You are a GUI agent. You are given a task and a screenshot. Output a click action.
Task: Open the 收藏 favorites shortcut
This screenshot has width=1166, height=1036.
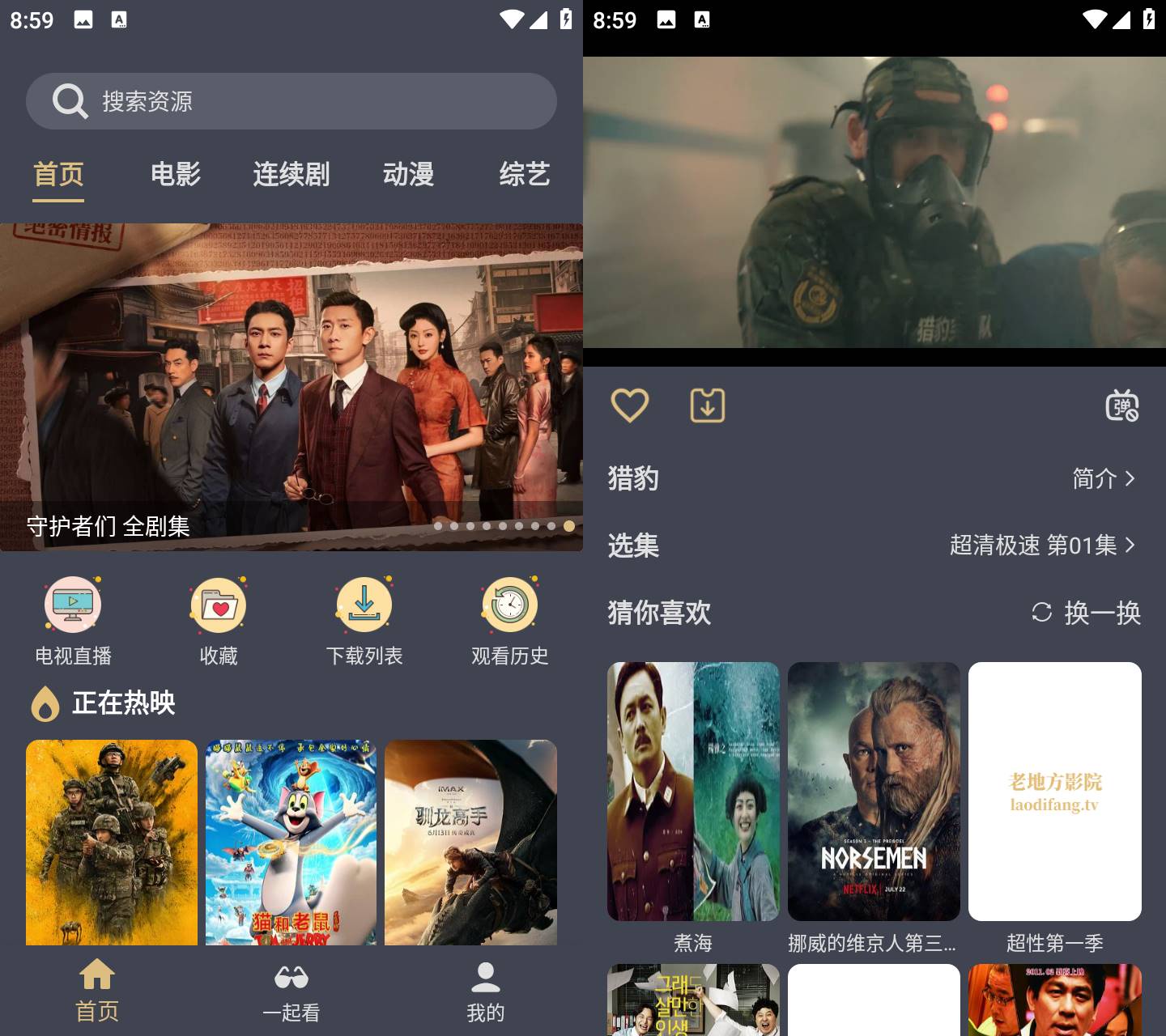219,620
